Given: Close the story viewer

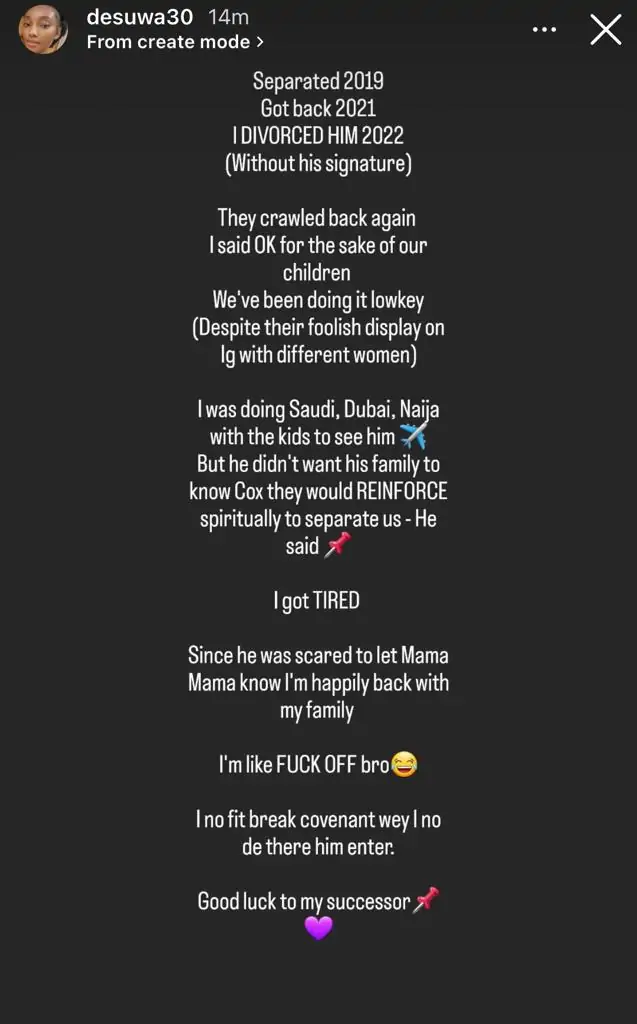Looking at the screenshot, I should tap(605, 30).
